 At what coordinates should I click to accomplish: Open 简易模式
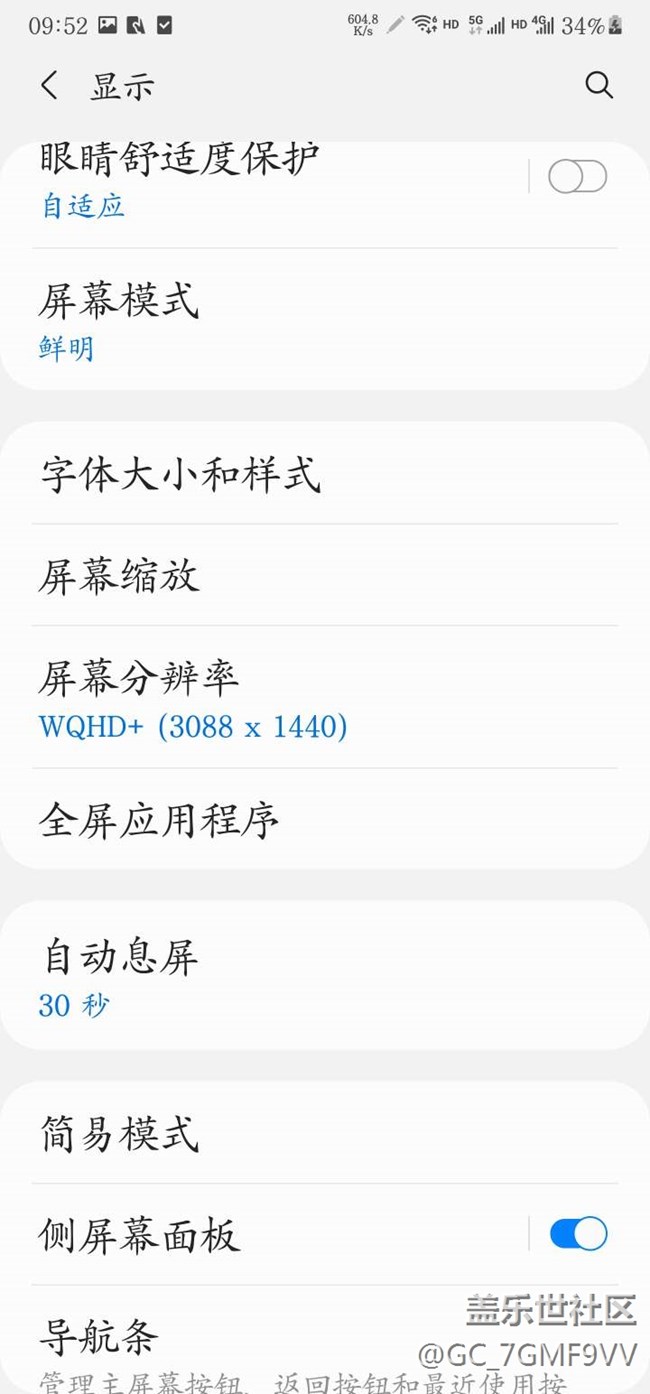click(325, 1133)
